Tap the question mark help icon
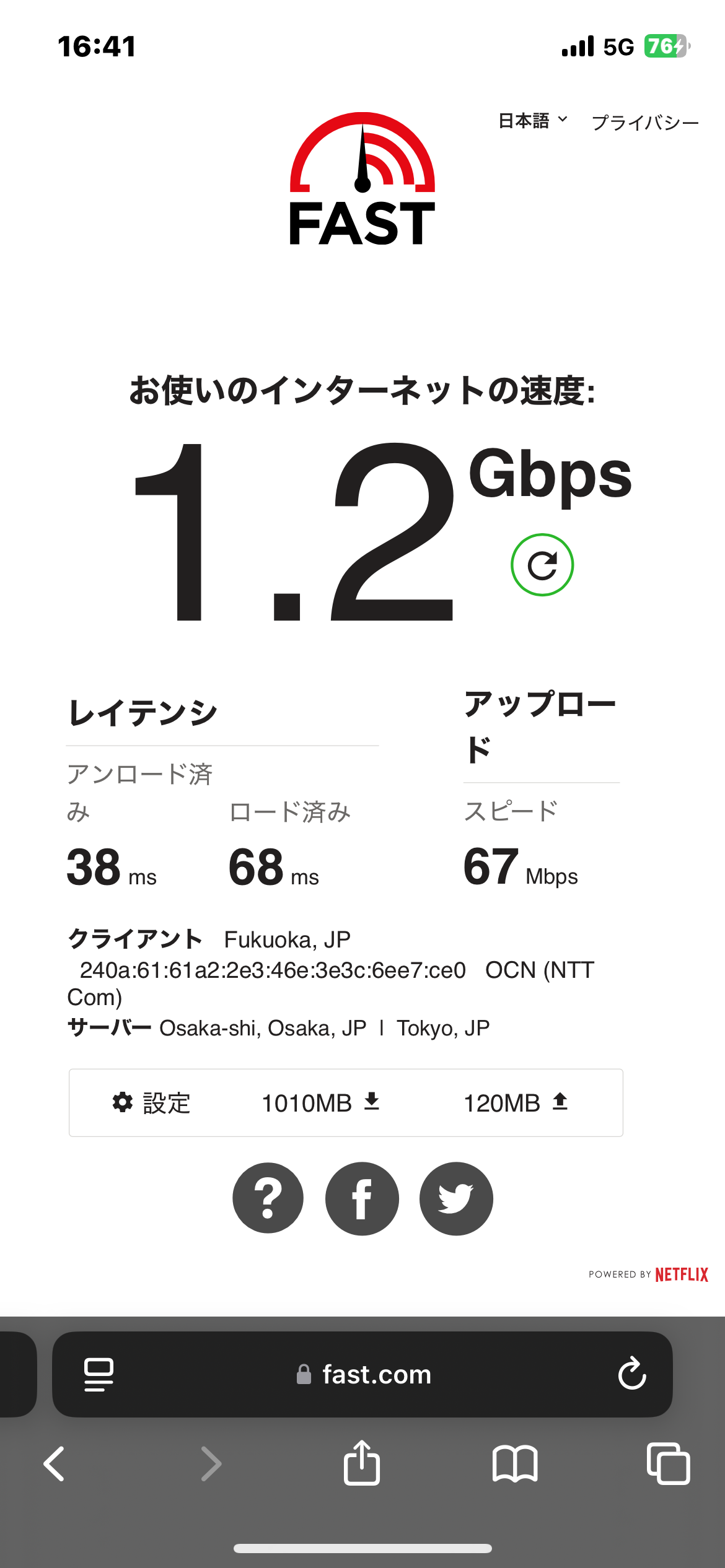Image resolution: width=725 pixels, height=1568 pixels. click(268, 1198)
